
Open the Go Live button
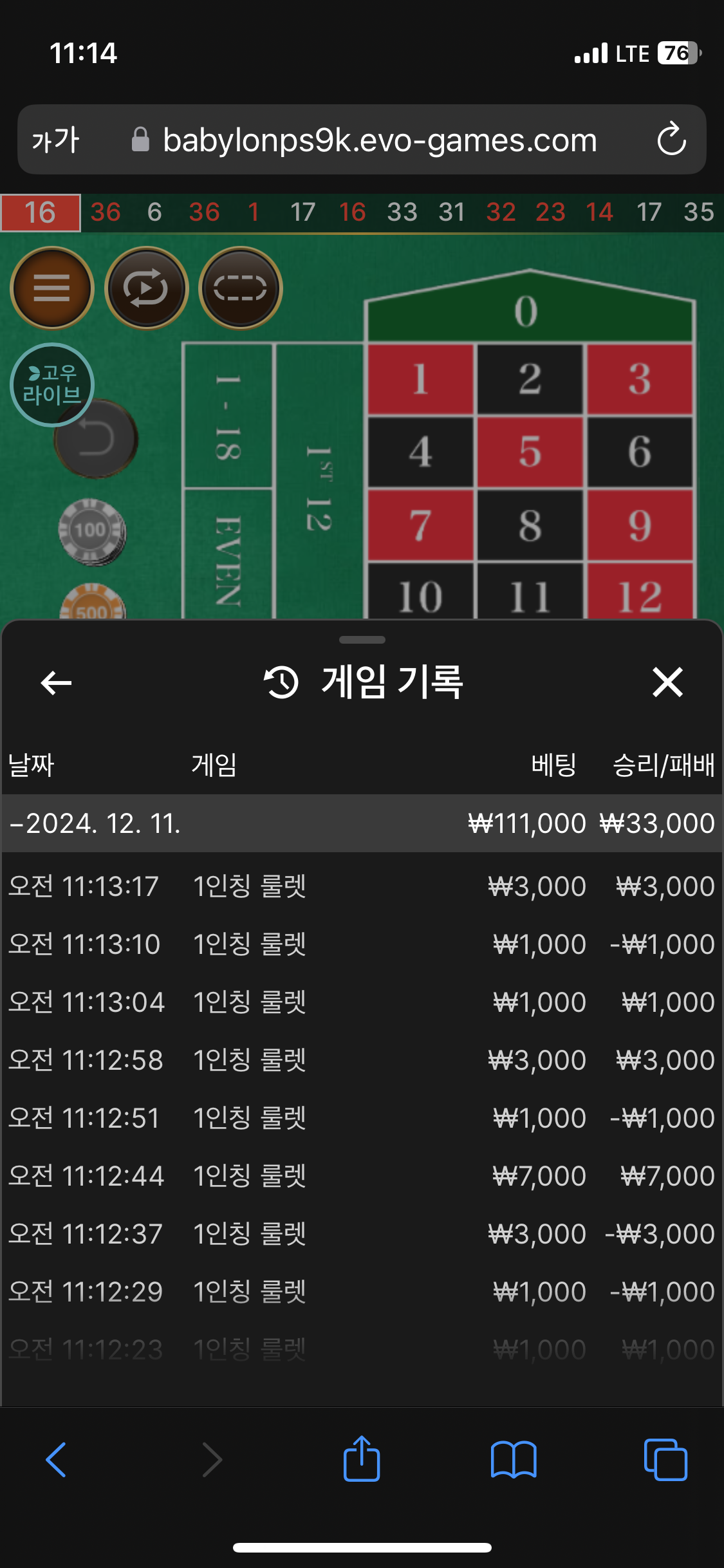[x=51, y=384]
